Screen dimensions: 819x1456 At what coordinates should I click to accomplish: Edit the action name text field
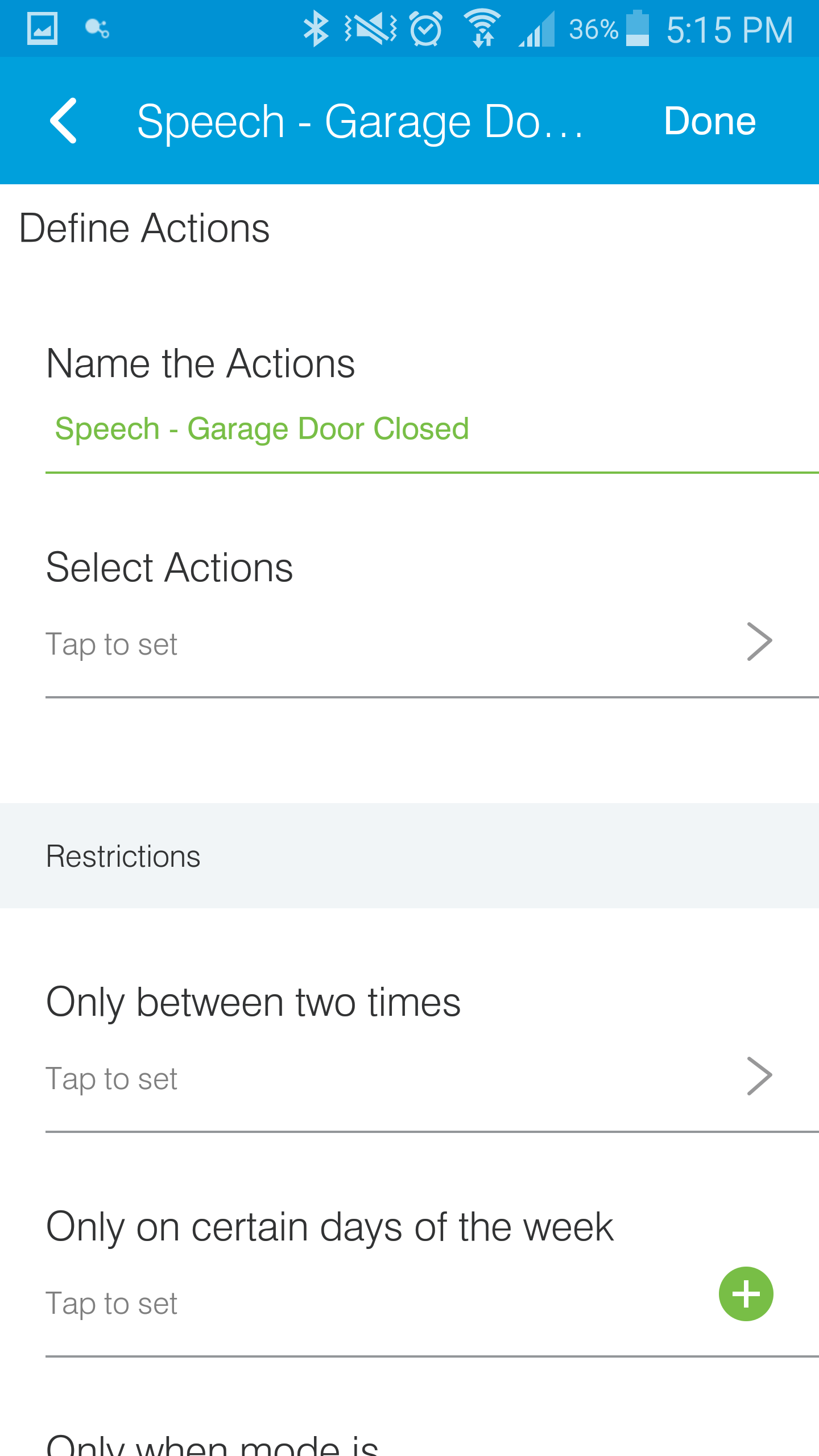[432, 429]
